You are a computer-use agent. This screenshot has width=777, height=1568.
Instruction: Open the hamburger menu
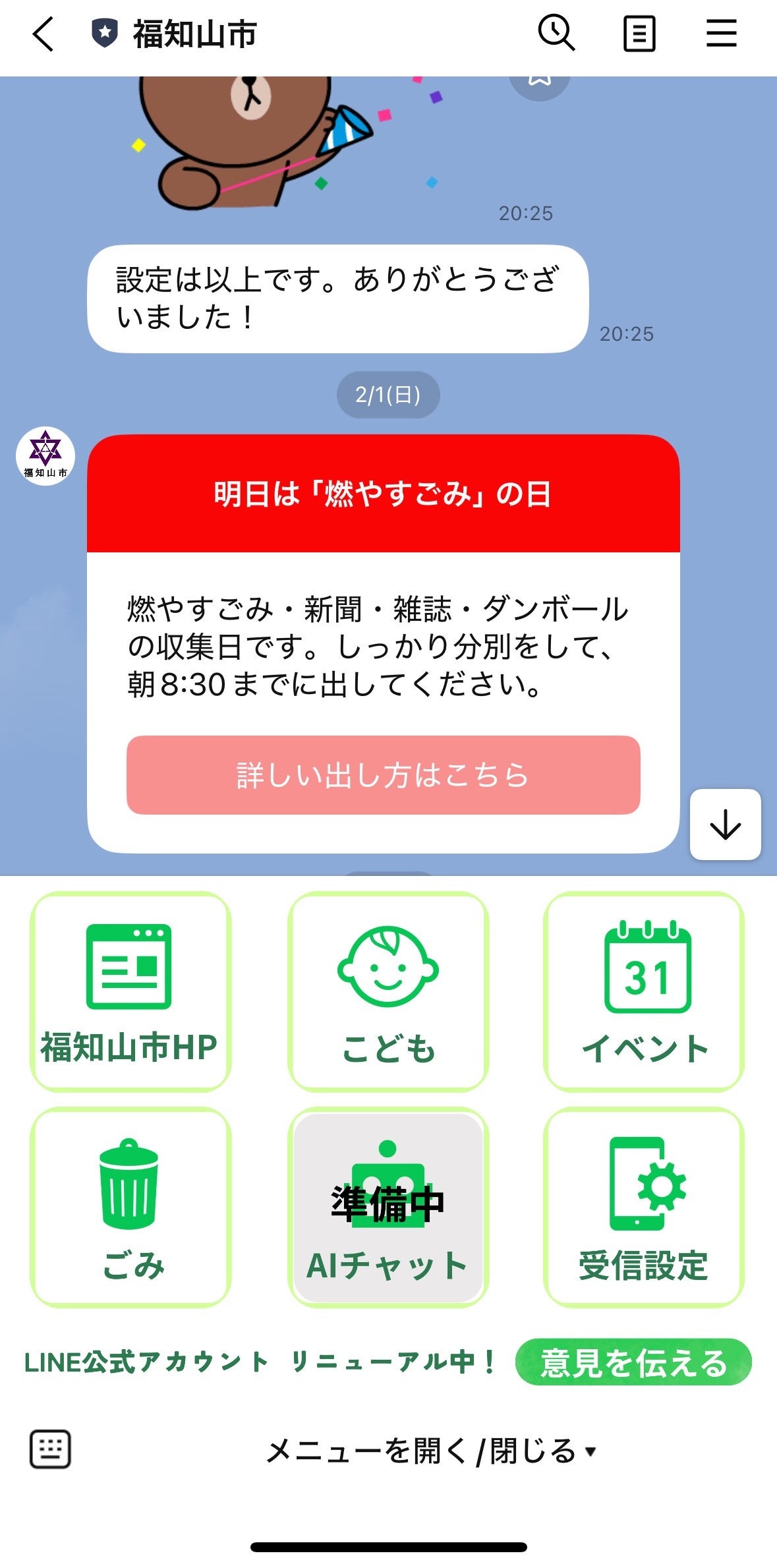tap(722, 34)
